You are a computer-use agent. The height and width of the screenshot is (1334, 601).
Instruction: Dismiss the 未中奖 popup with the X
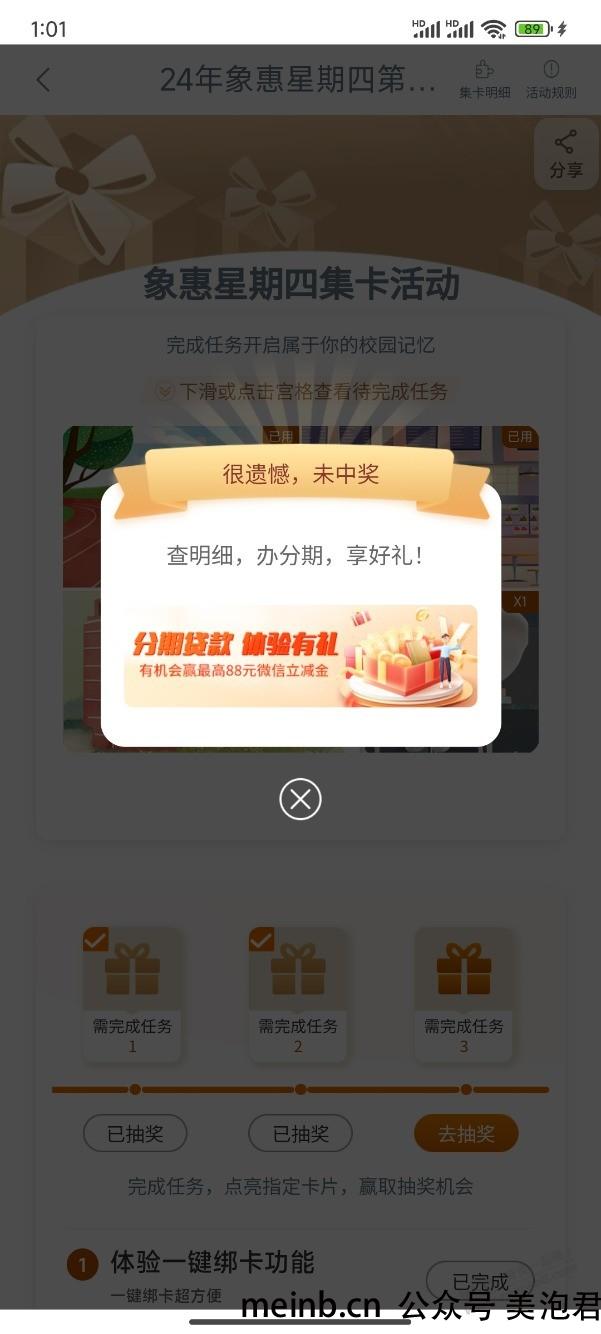click(300, 799)
